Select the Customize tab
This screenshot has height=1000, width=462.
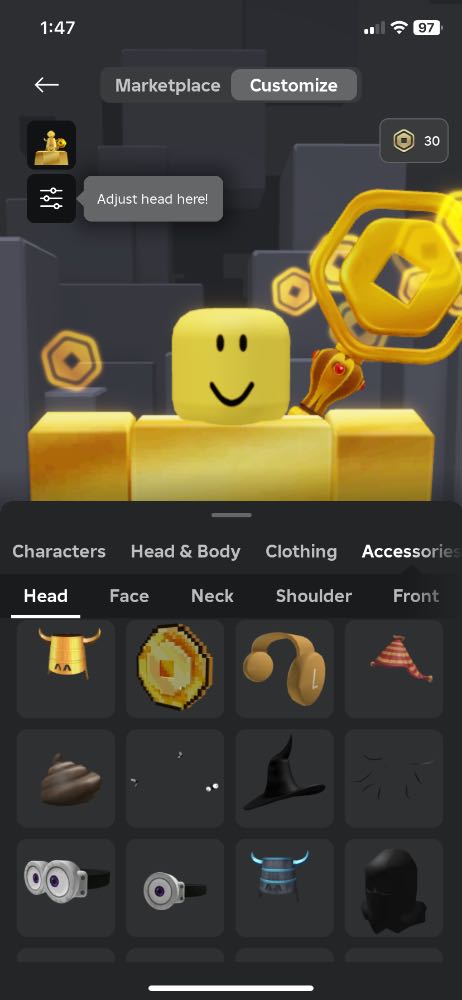point(294,85)
